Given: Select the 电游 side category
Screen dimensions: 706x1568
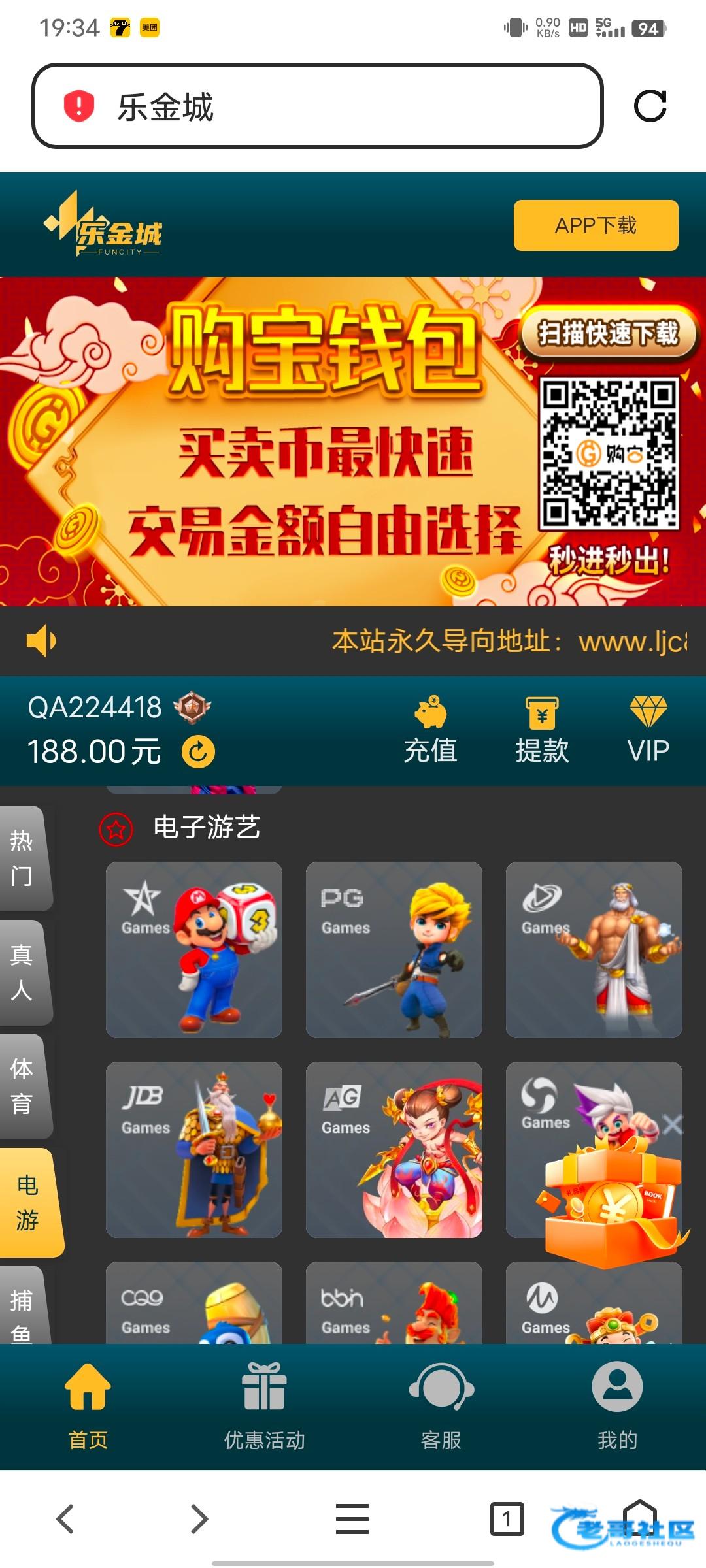Looking at the screenshot, I should pos(27,1202).
